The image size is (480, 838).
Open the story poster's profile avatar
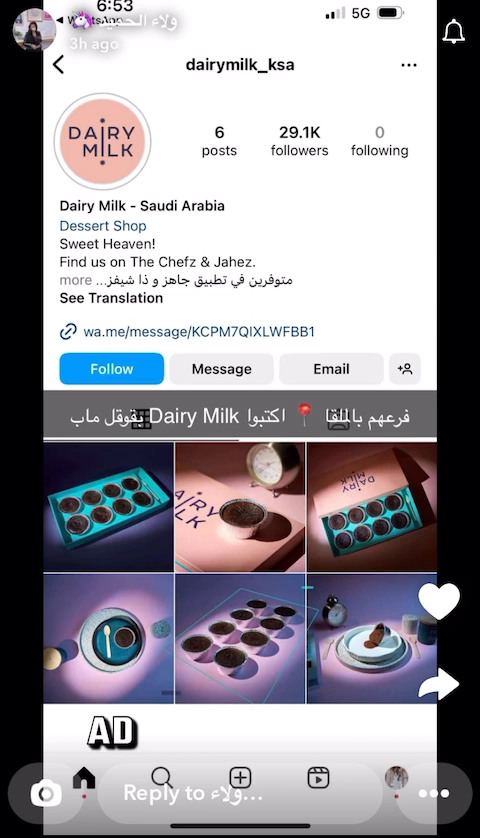pos(34,29)
